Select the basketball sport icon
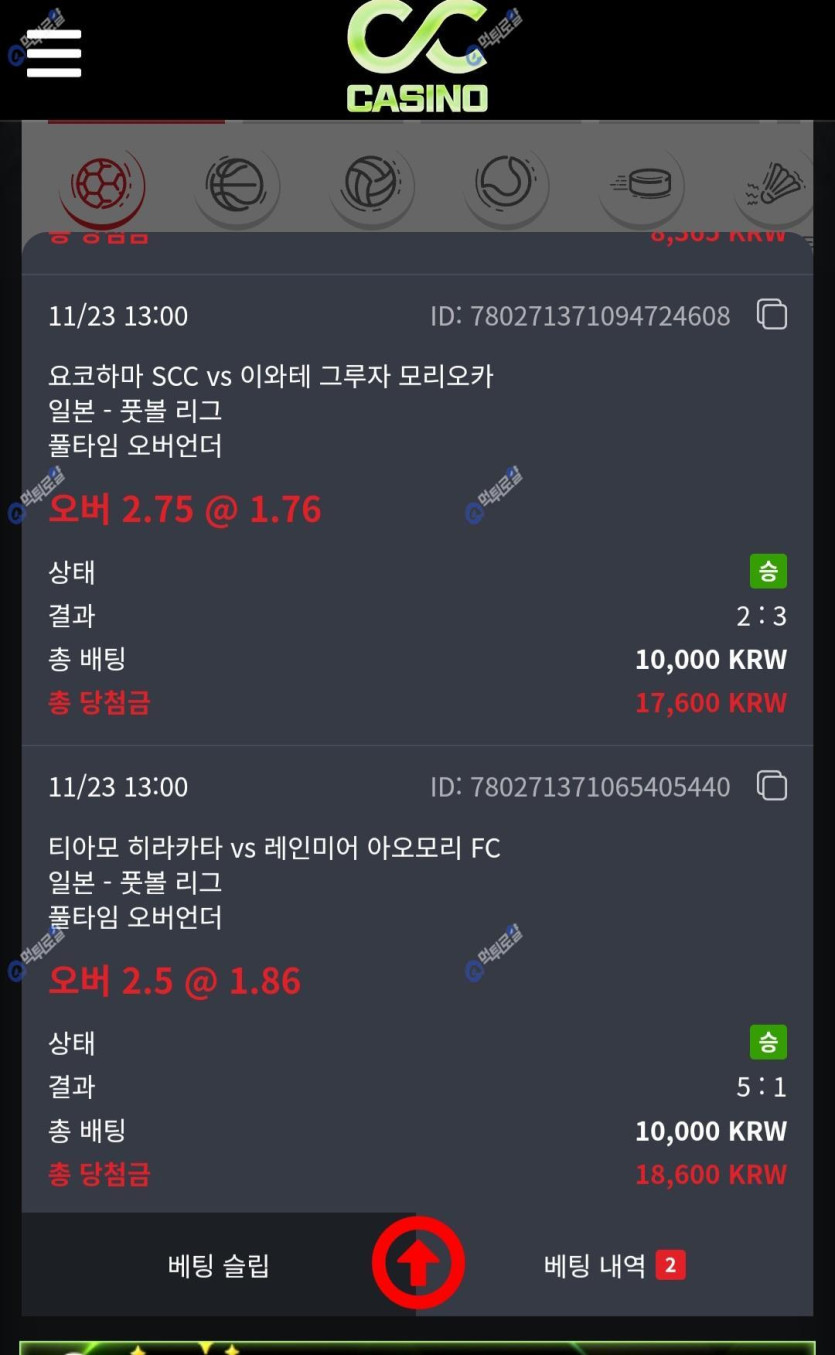835x1355 pixels. [236, 185]
